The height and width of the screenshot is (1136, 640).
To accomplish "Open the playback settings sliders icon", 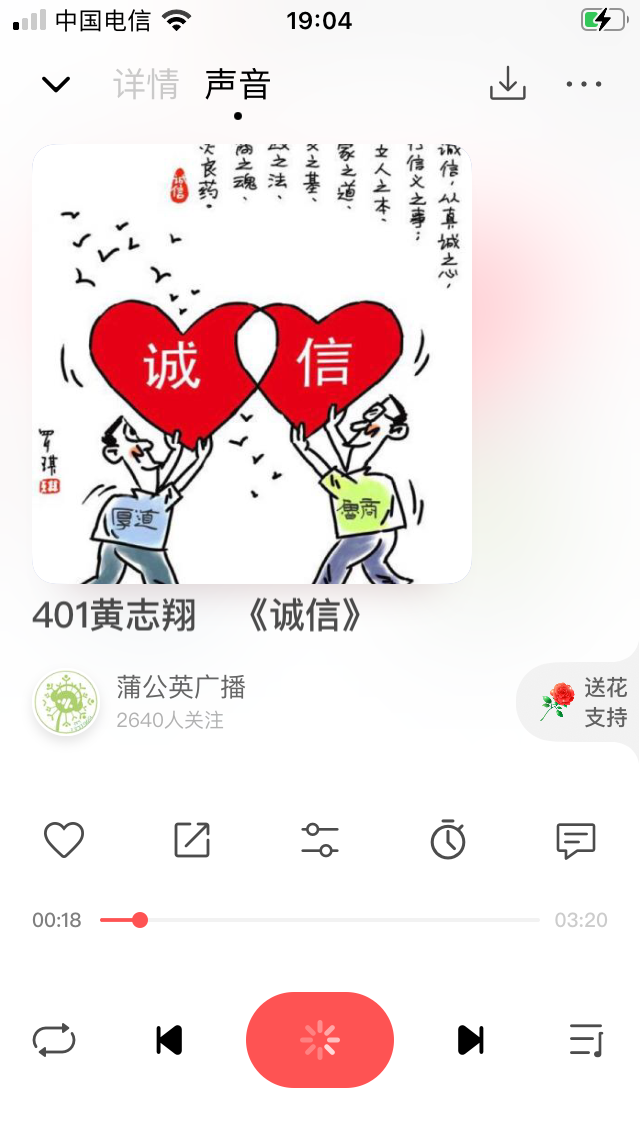I will pos(320,840).
